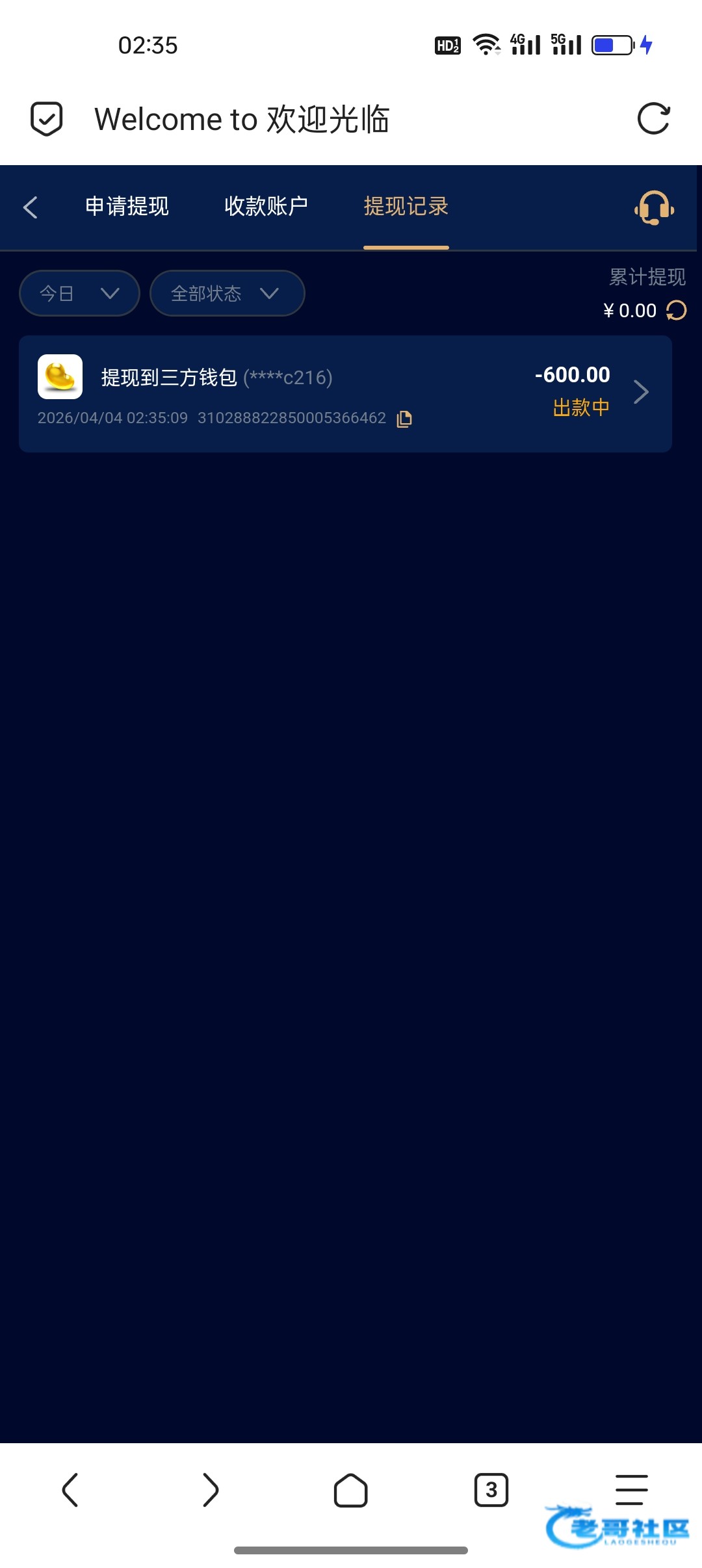The width and height of the screenshot is (702, 1568).
Task: Open the -600.00 withdrawal record details
Action: tap(640, 392)
